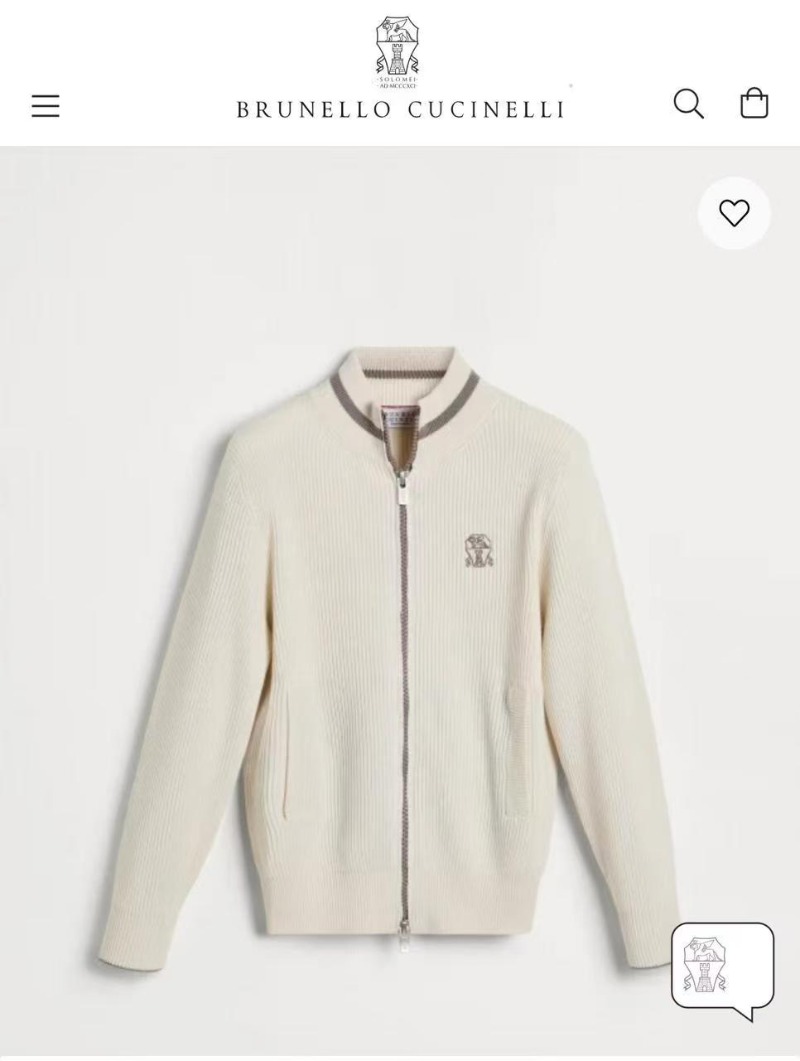Tap the search magnifier icon
800x1061 pixels.
688,103
